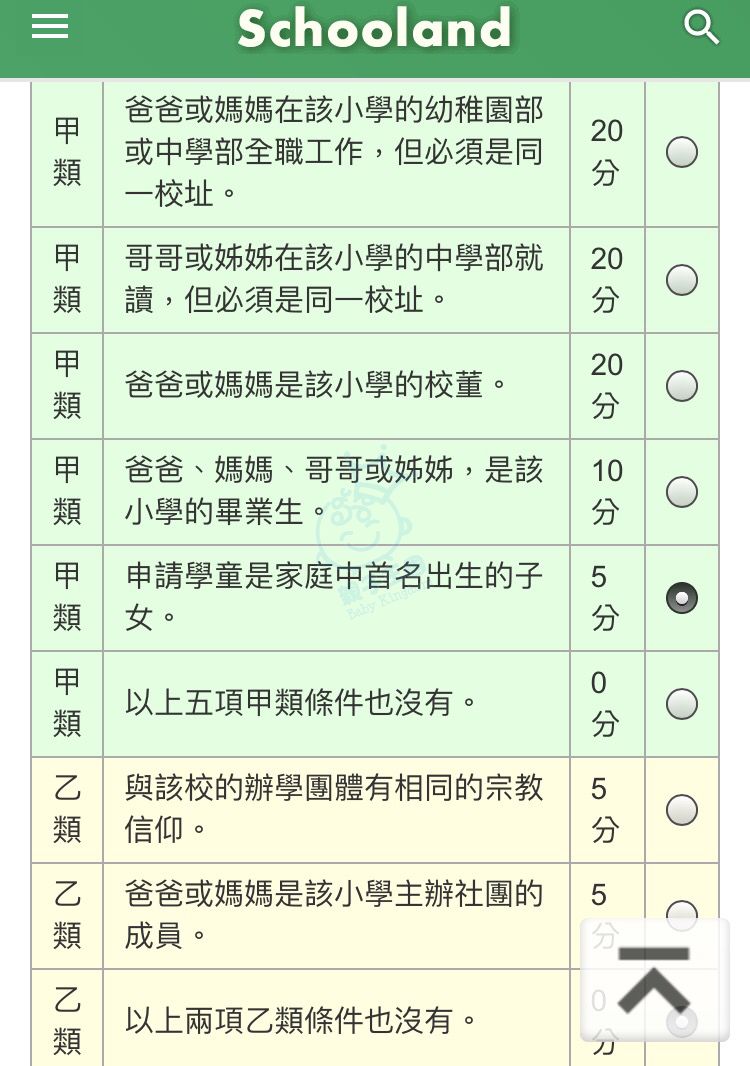Viewport: 750px width, 1066px height.
Task: Open the search icon
Action: pyautogui.click(x=701, y=28)
